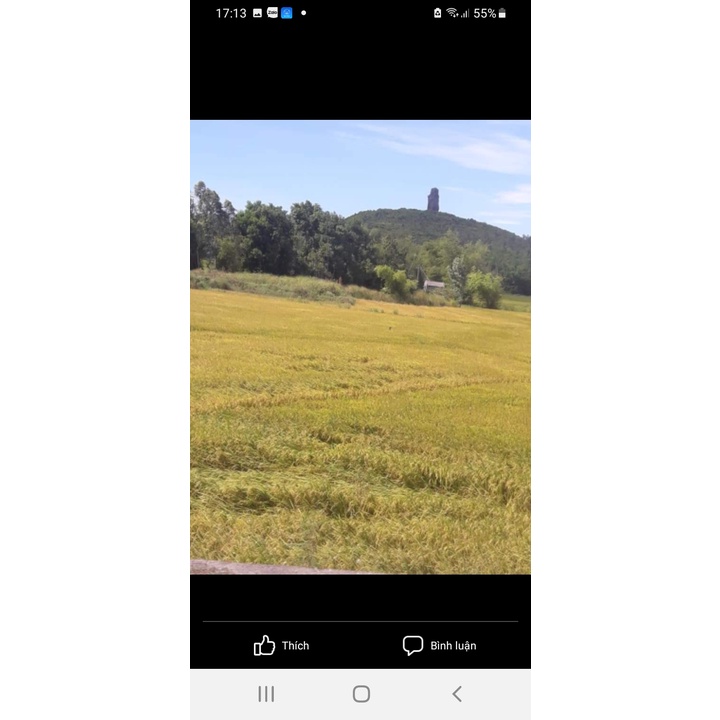Like this photo with Thích

281,645
